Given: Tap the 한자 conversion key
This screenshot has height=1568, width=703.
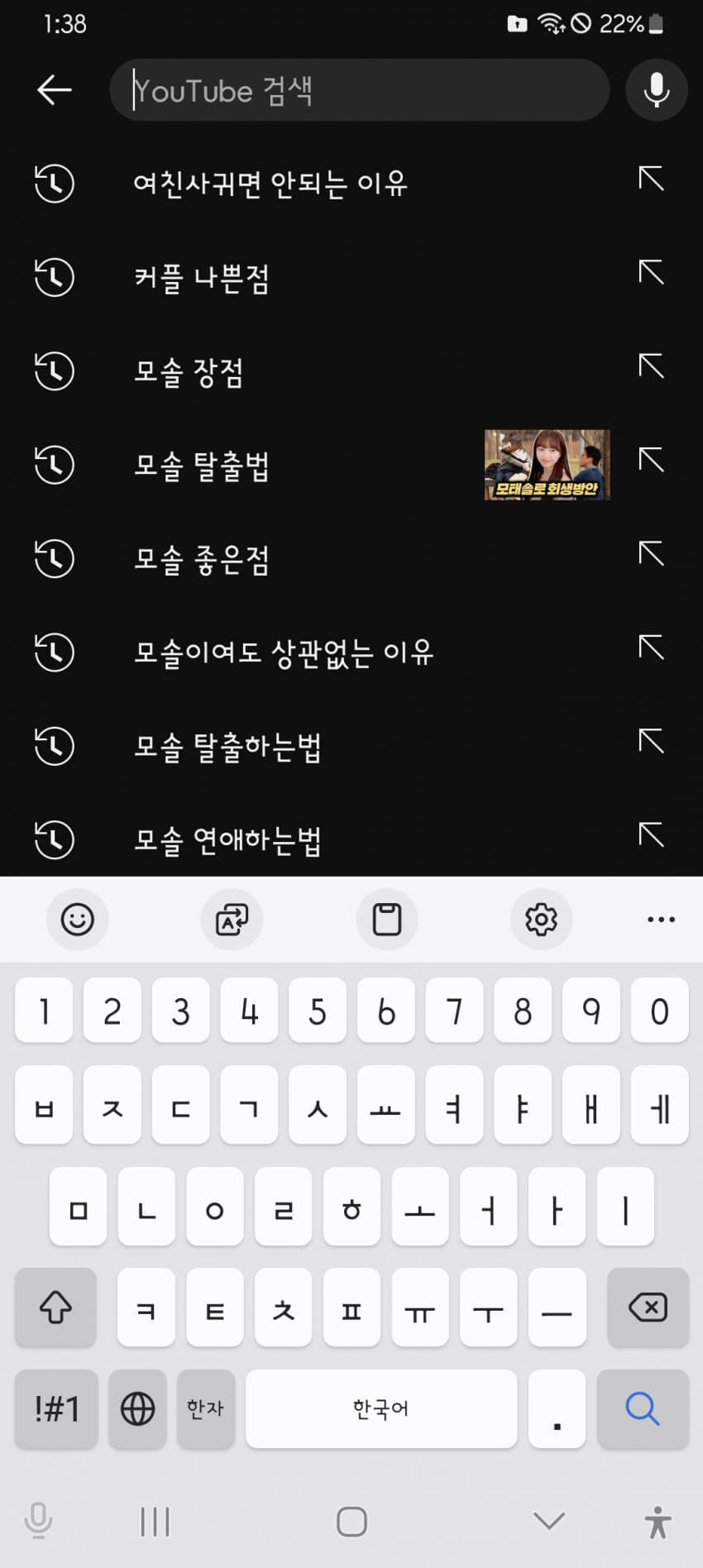Looking at the screenshot, I should click(205, 1408).
